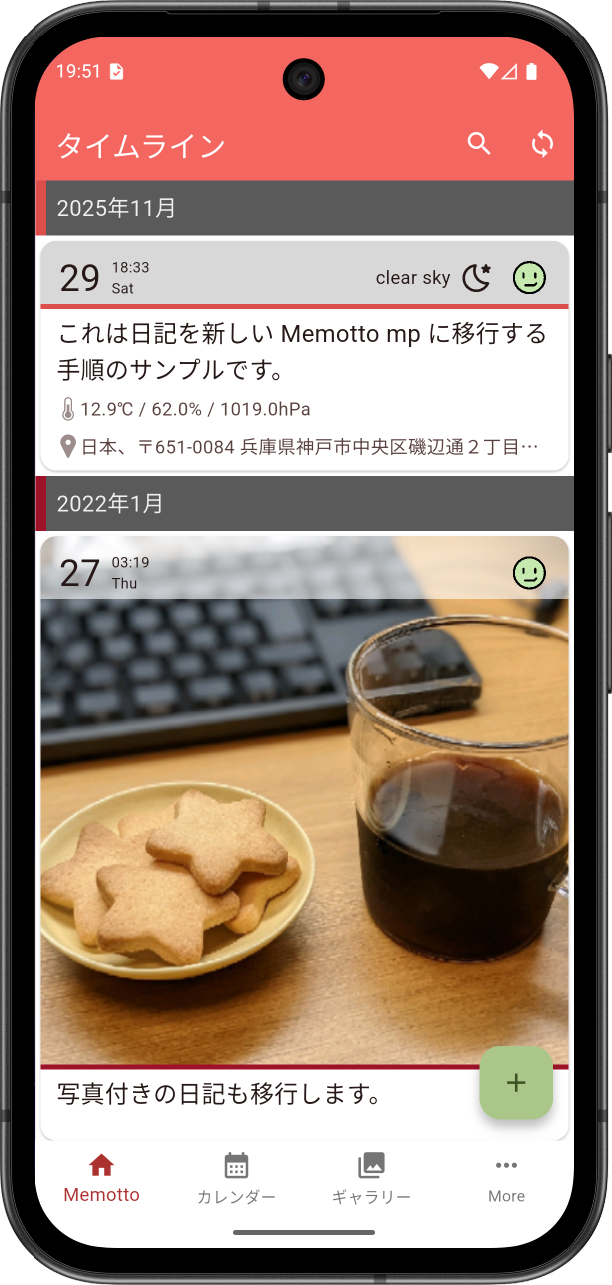
Task: Open the ギャラリー tab
Action: tap(371, 1177)
